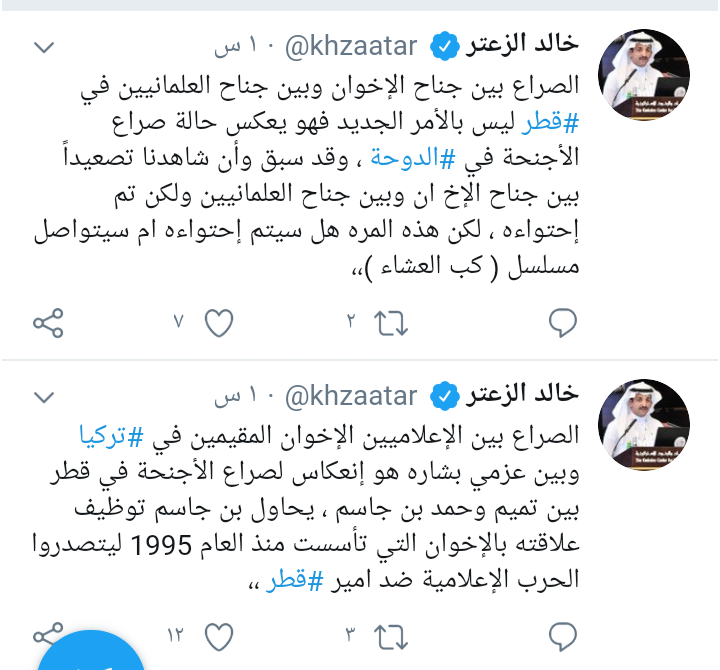Open profile photo on the first tweet
This screenshot has height=670, width=720.
[x=643, y=75]
